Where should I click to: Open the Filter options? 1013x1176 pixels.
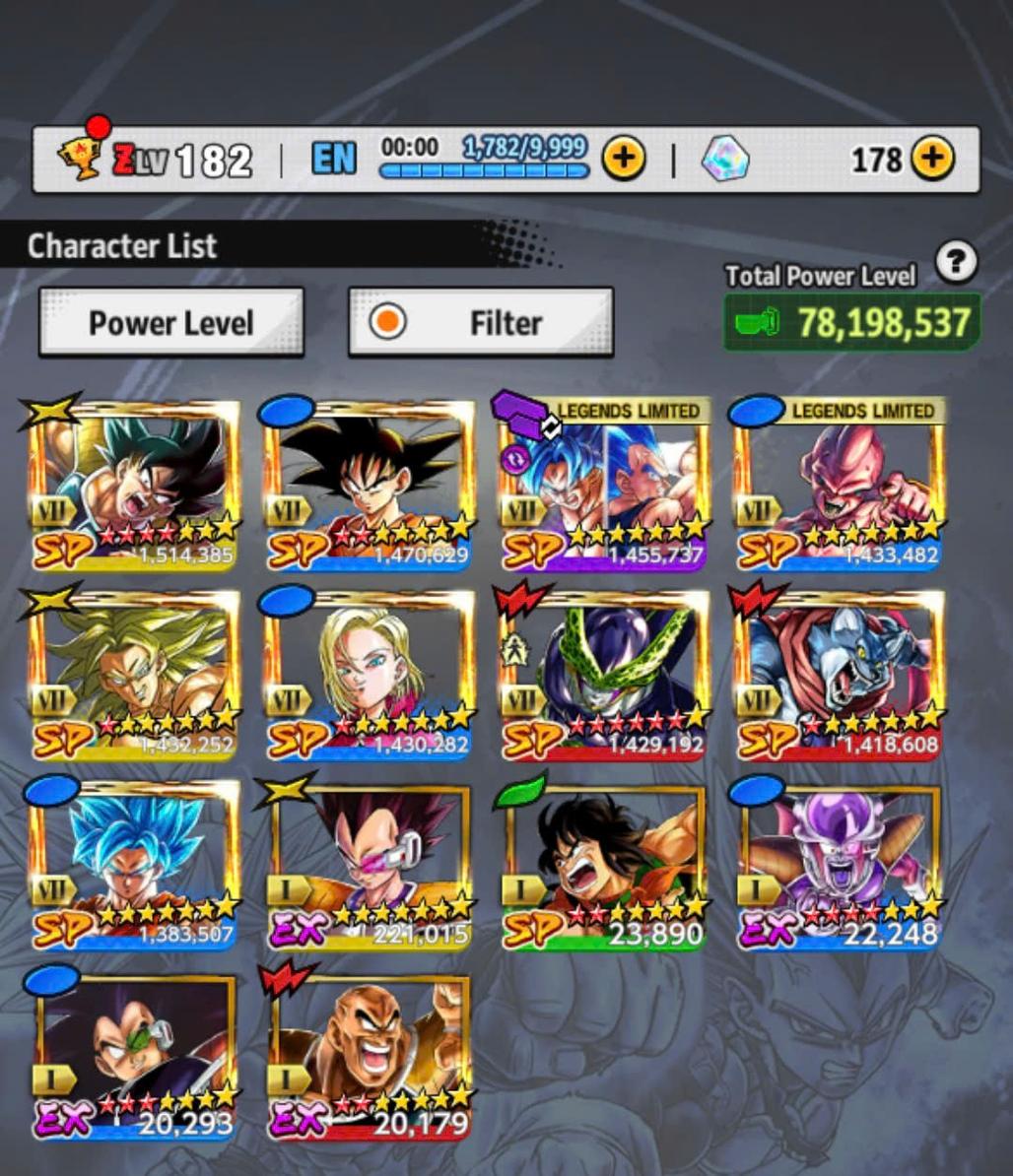tap(481, 322)
